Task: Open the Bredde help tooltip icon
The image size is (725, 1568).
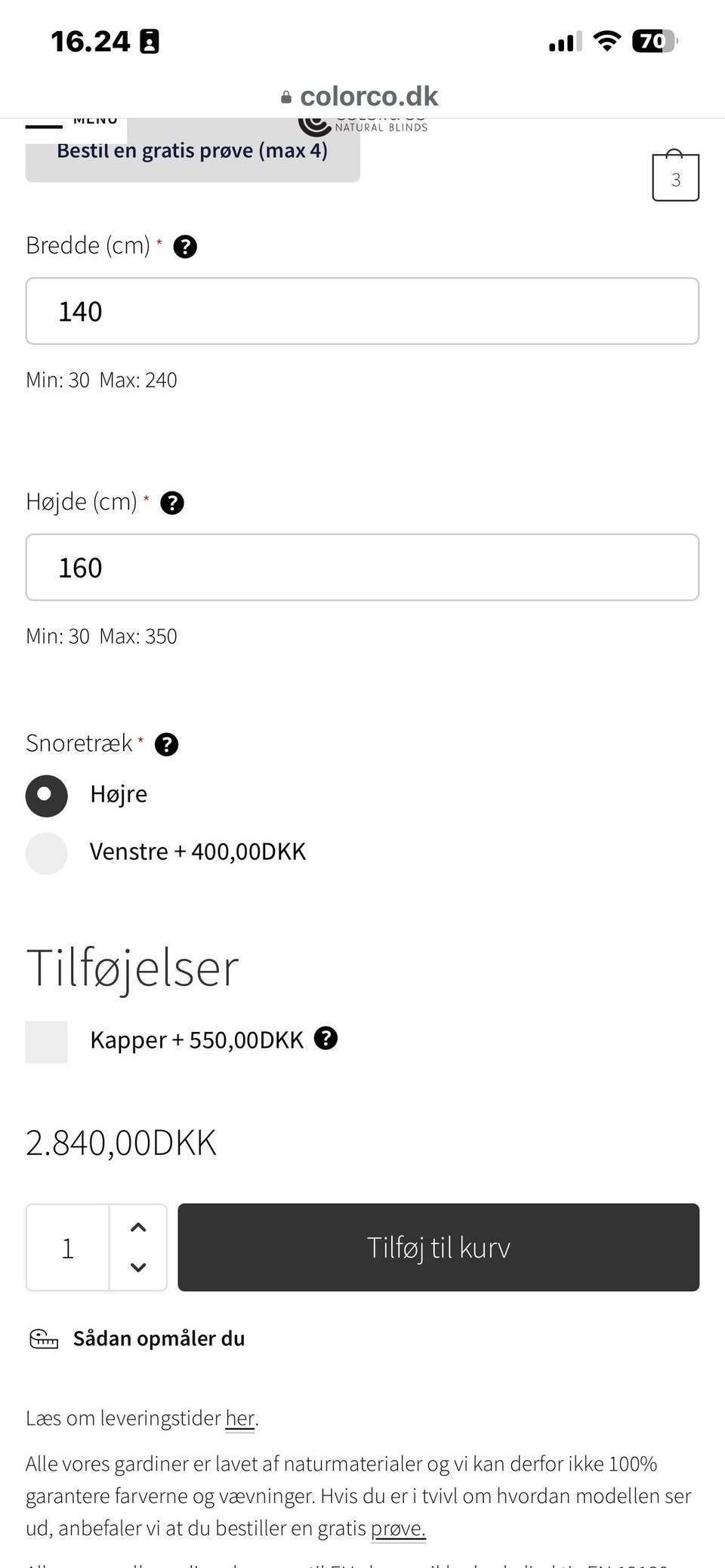Action: click(185, 246)
